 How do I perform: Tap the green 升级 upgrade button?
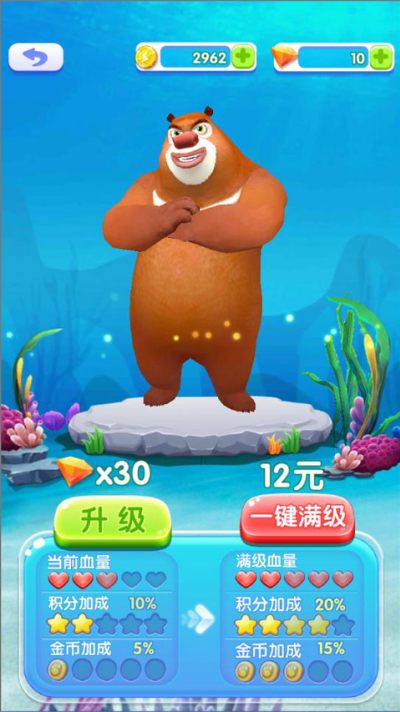(x=113, y=521)
